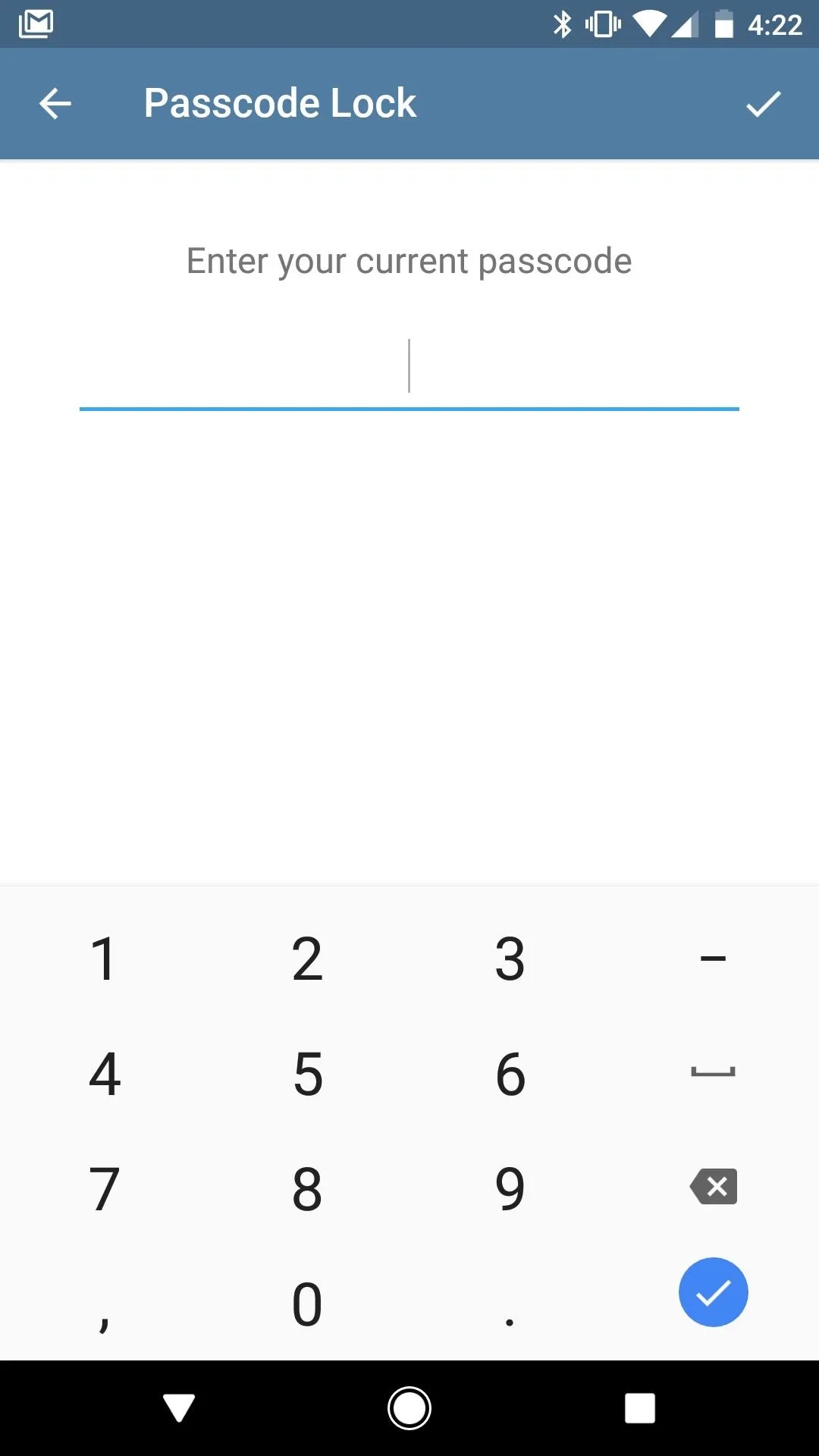Type digit 0
Viewport: 819px width, 1456px height.
[307, 1304]
